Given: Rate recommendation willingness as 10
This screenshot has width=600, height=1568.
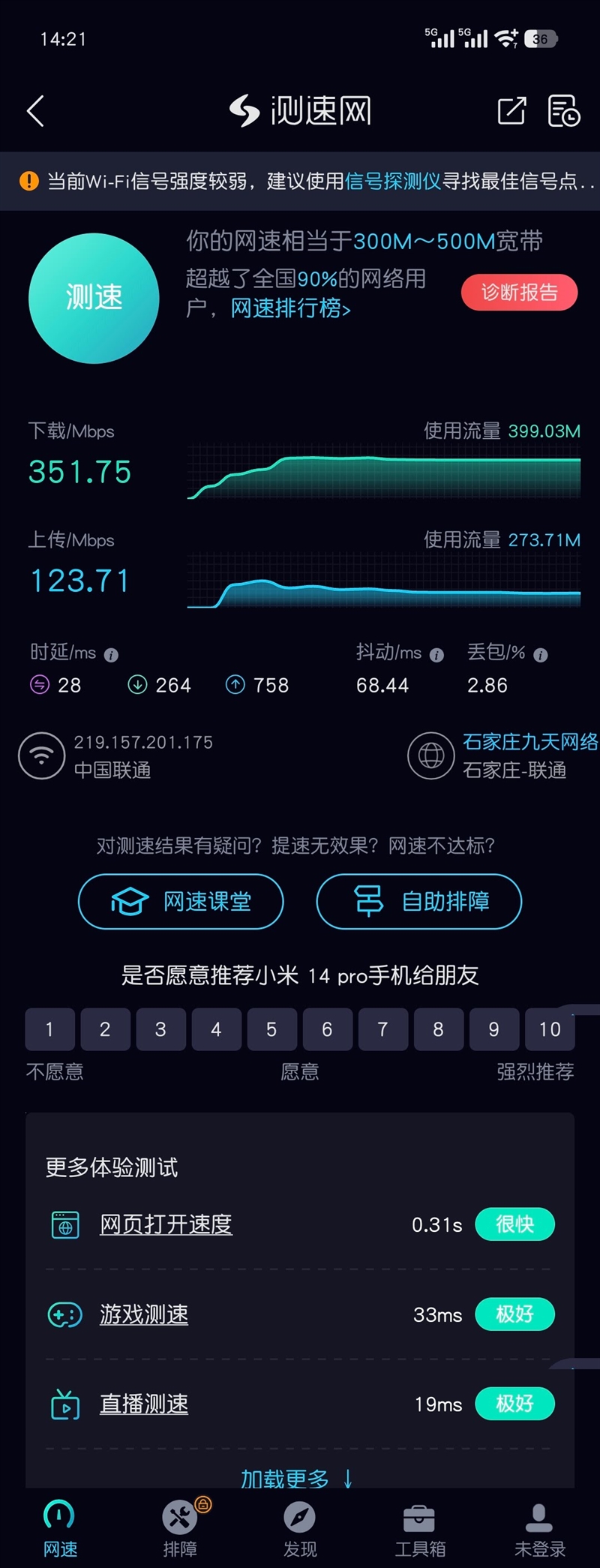Looking at the screenshot, I should pos(549,1029).
